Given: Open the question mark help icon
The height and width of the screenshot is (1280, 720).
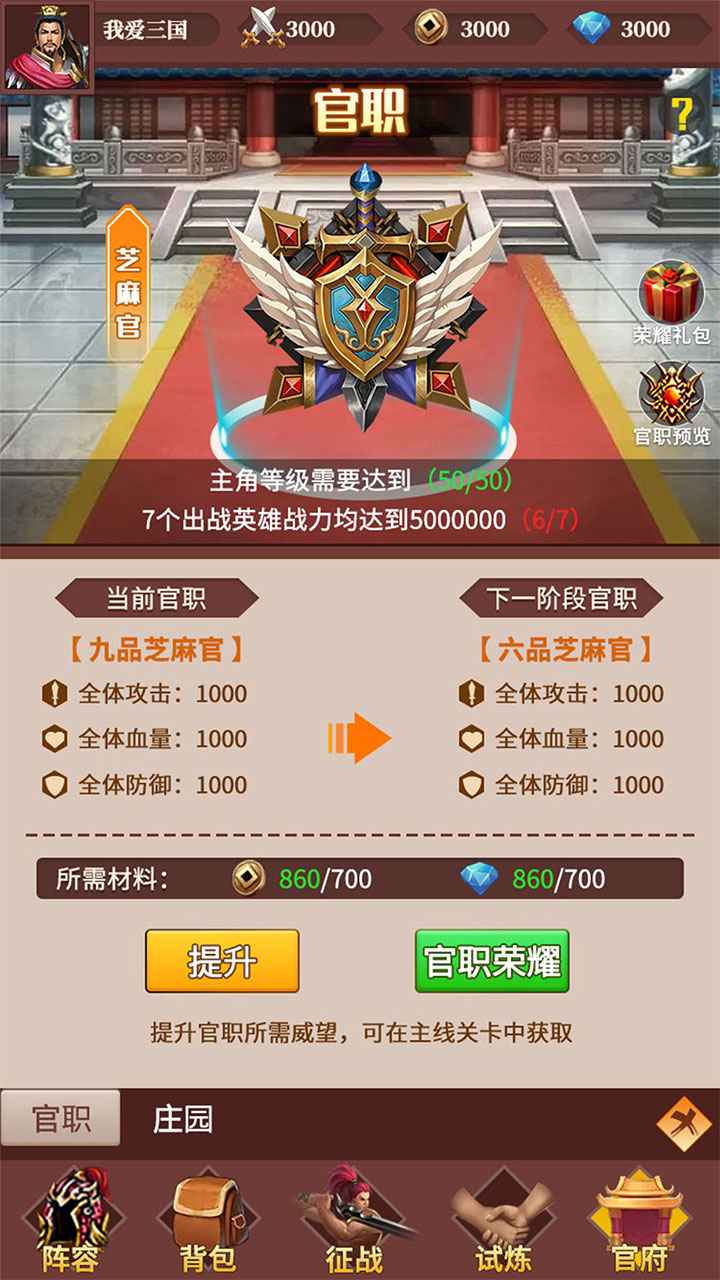Looking at the screenshot, I should tap(683, 116).
